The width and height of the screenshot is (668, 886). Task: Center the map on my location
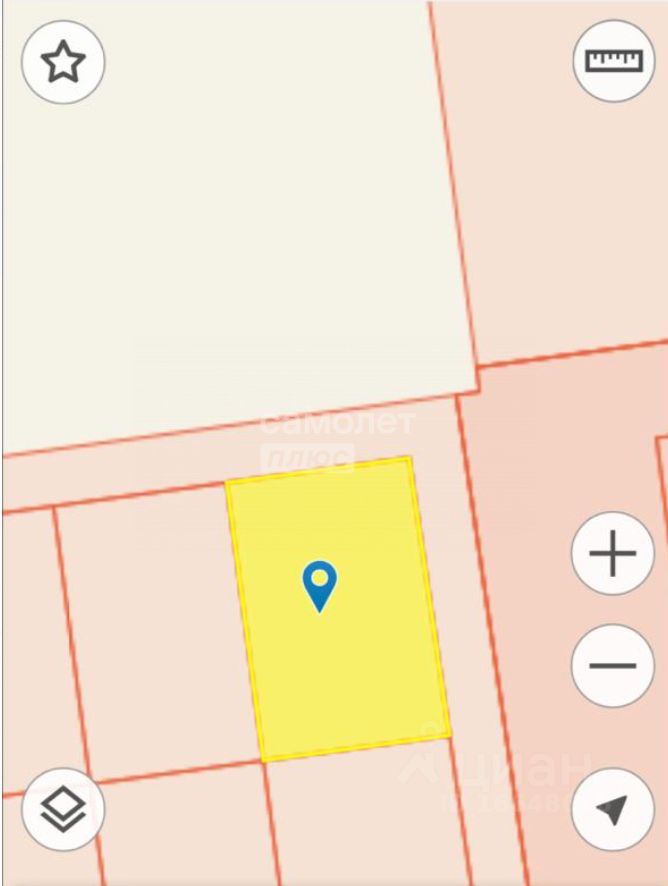pos(613,809)
